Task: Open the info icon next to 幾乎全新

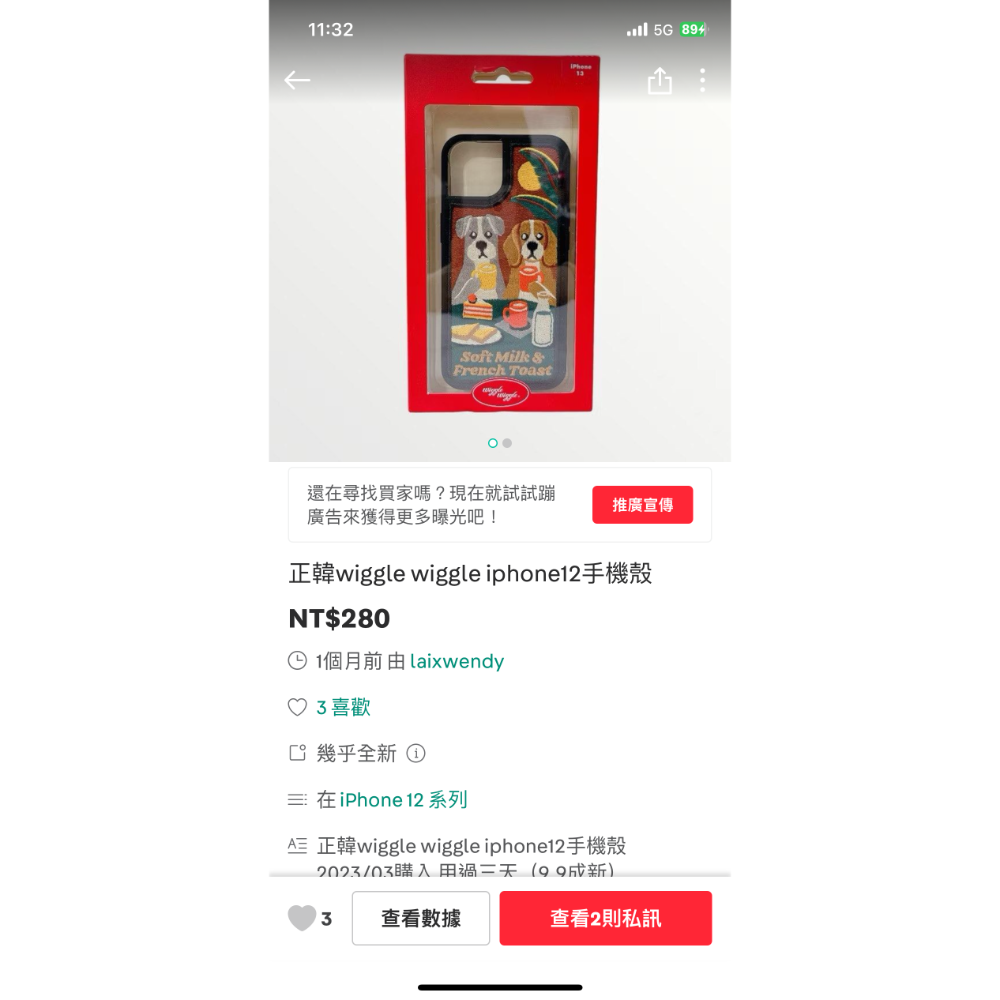Action: [x=416, y=753]
